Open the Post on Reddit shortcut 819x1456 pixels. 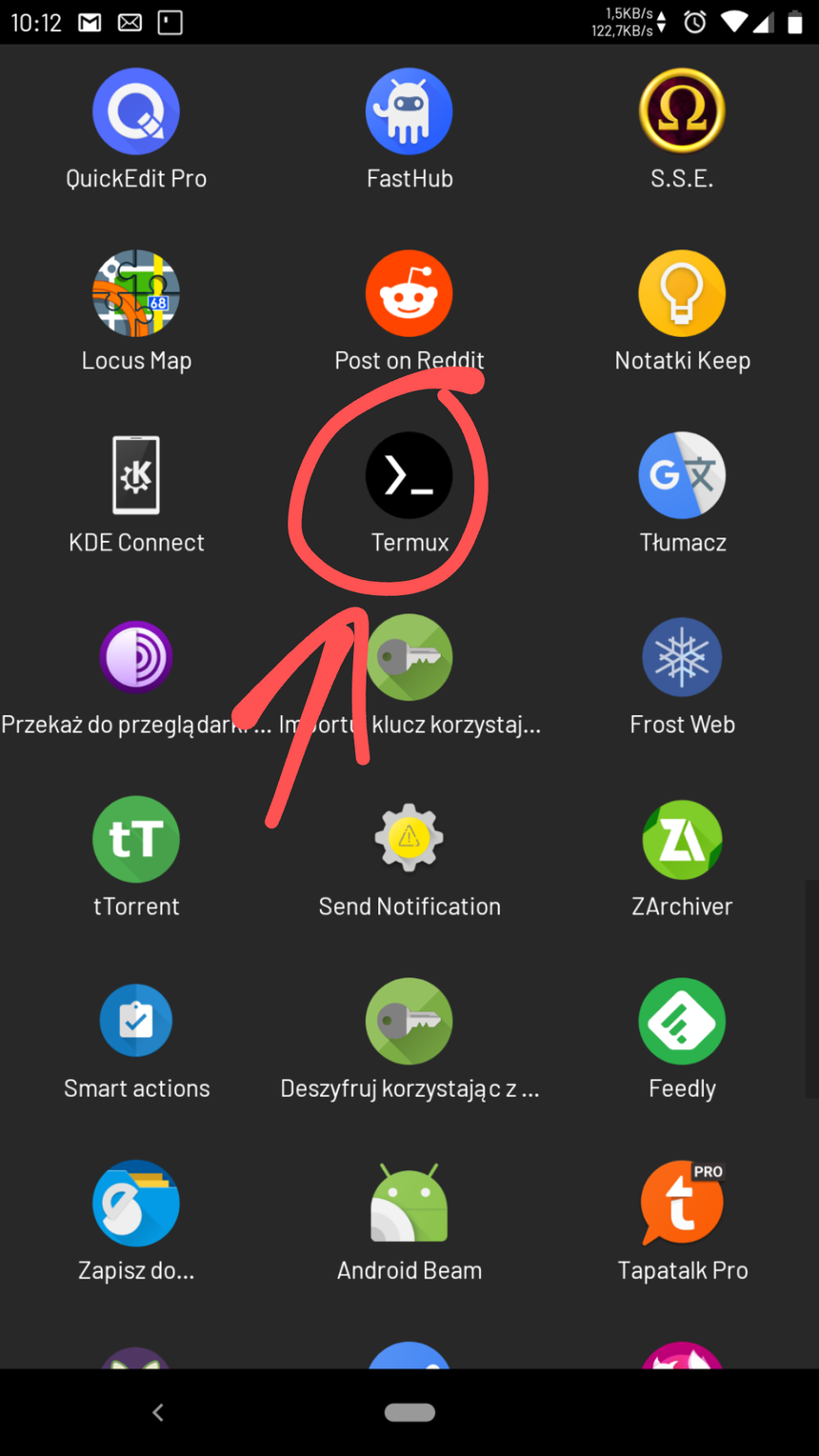[x=409, y=294]
